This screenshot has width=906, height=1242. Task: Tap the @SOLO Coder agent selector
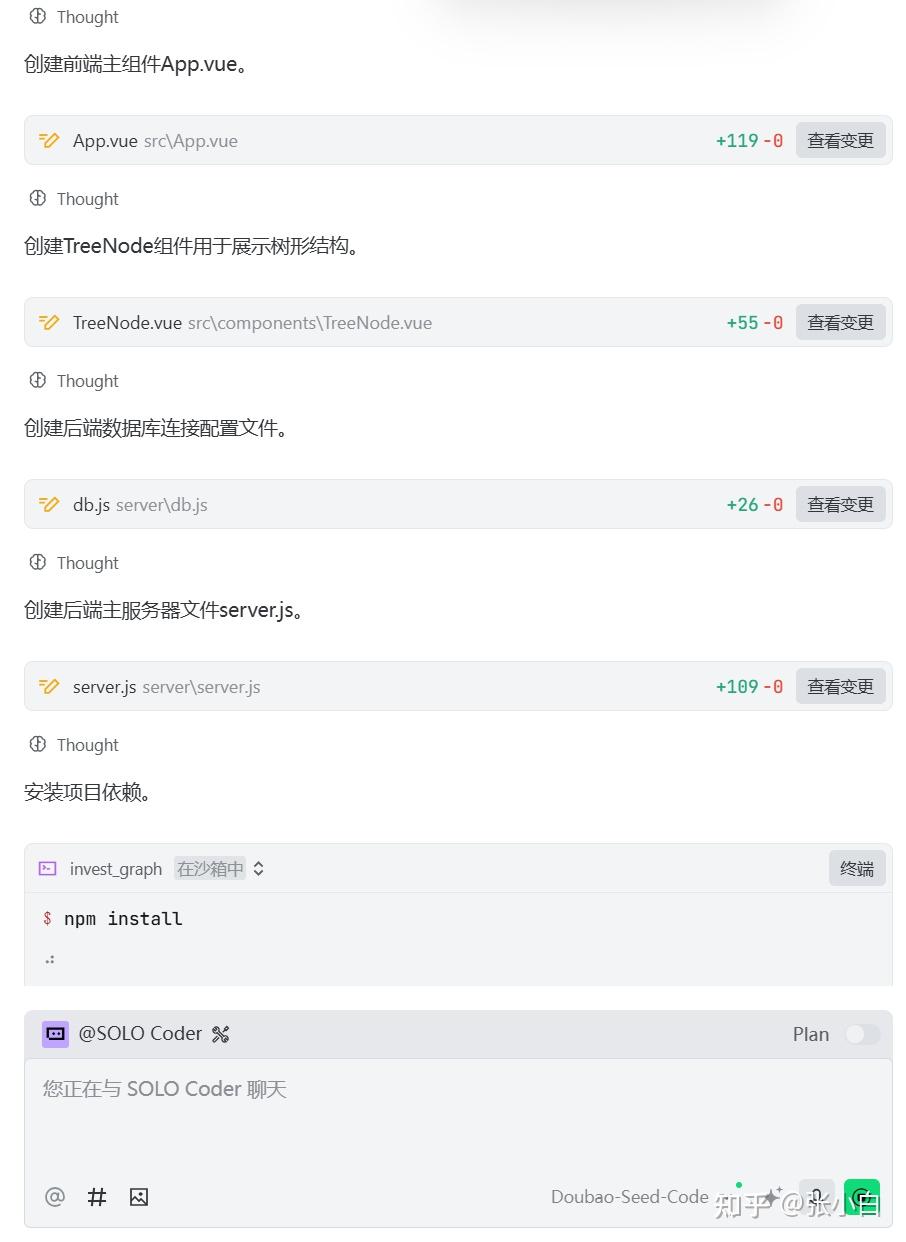(140, 1034)
